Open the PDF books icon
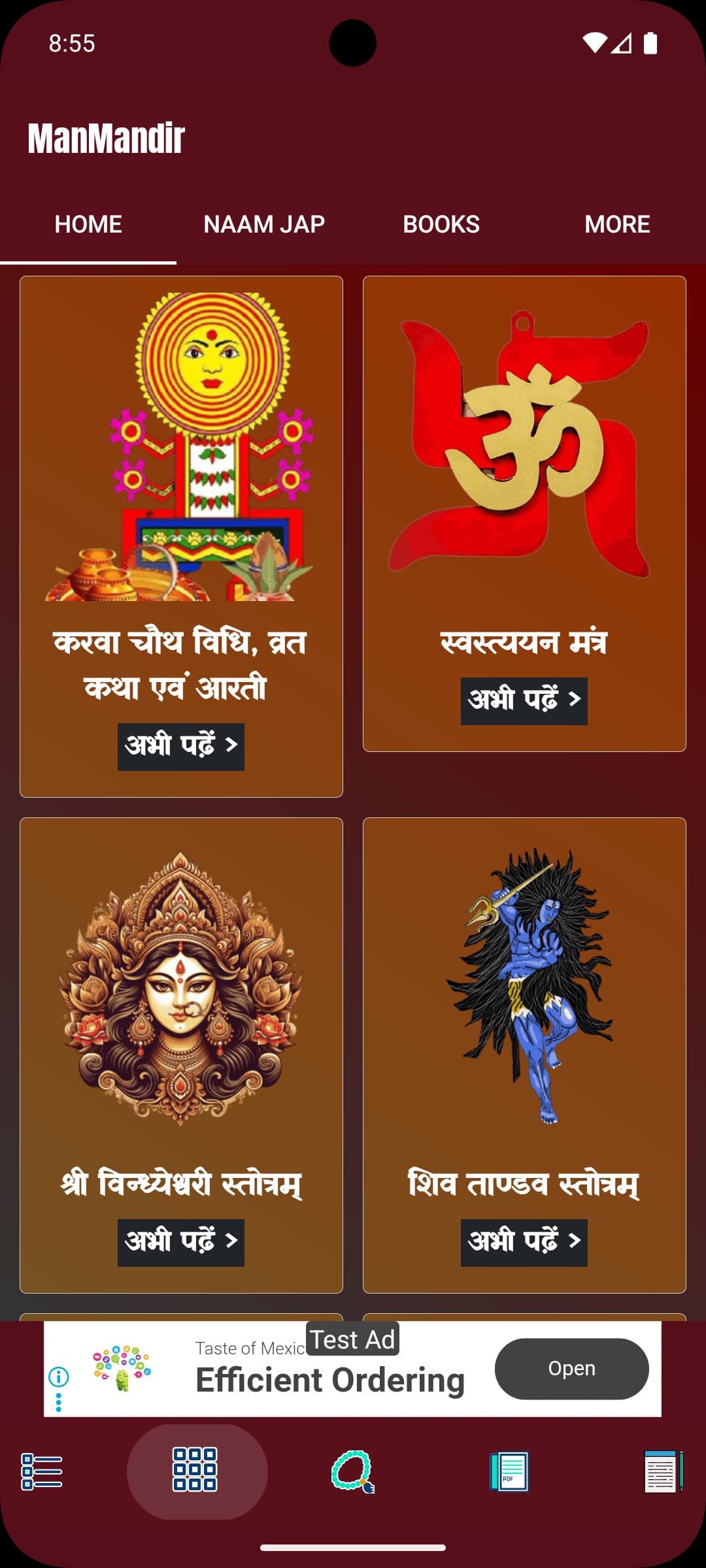Viewport: 706px width, 1568px height. pos(509,1472)
